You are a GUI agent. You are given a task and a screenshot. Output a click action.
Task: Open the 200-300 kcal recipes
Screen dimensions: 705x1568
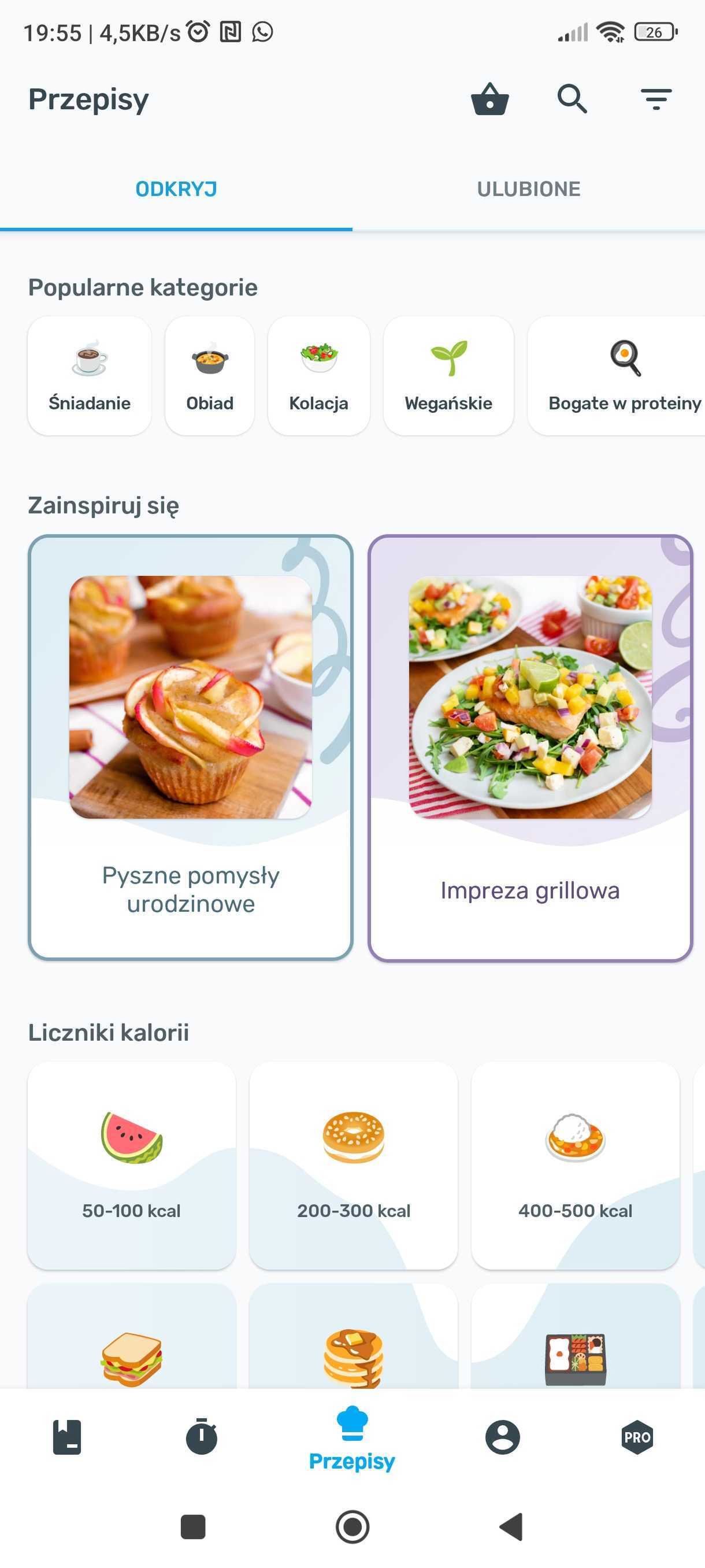click(x=354, y=1166)
